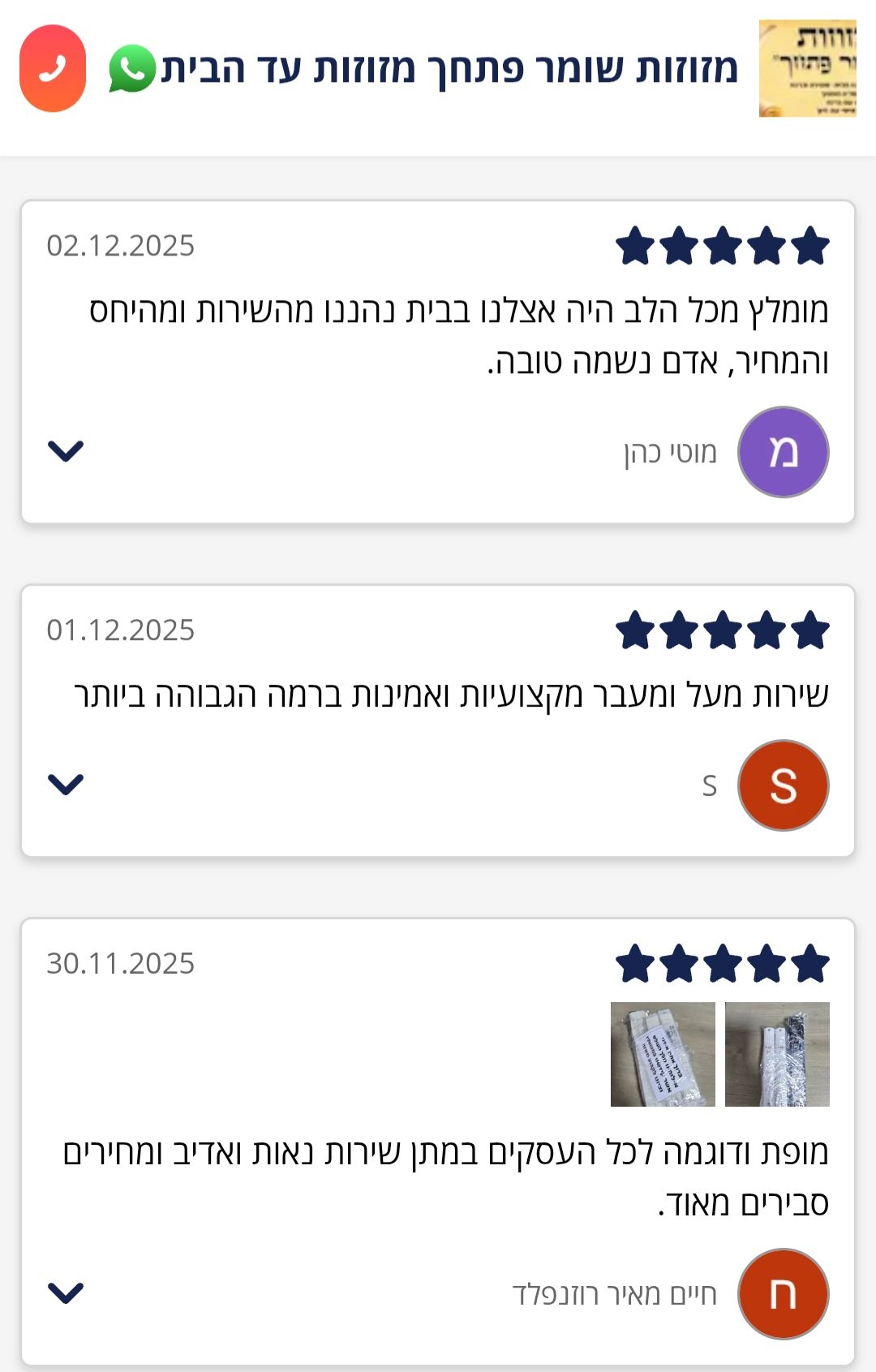Screen dimensions: 876x1372
Task: Open the second mezuzah photo with label
Action: [663, 1054]
